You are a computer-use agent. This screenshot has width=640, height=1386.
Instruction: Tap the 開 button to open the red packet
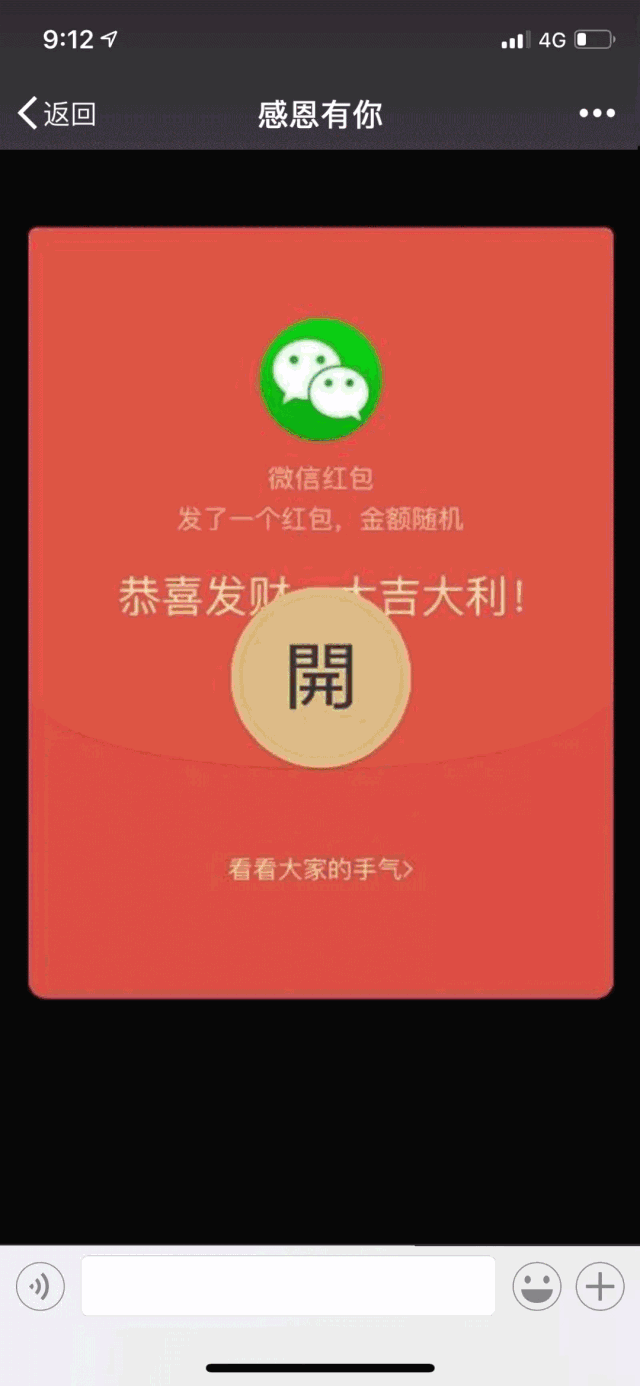tap(321, 678)
